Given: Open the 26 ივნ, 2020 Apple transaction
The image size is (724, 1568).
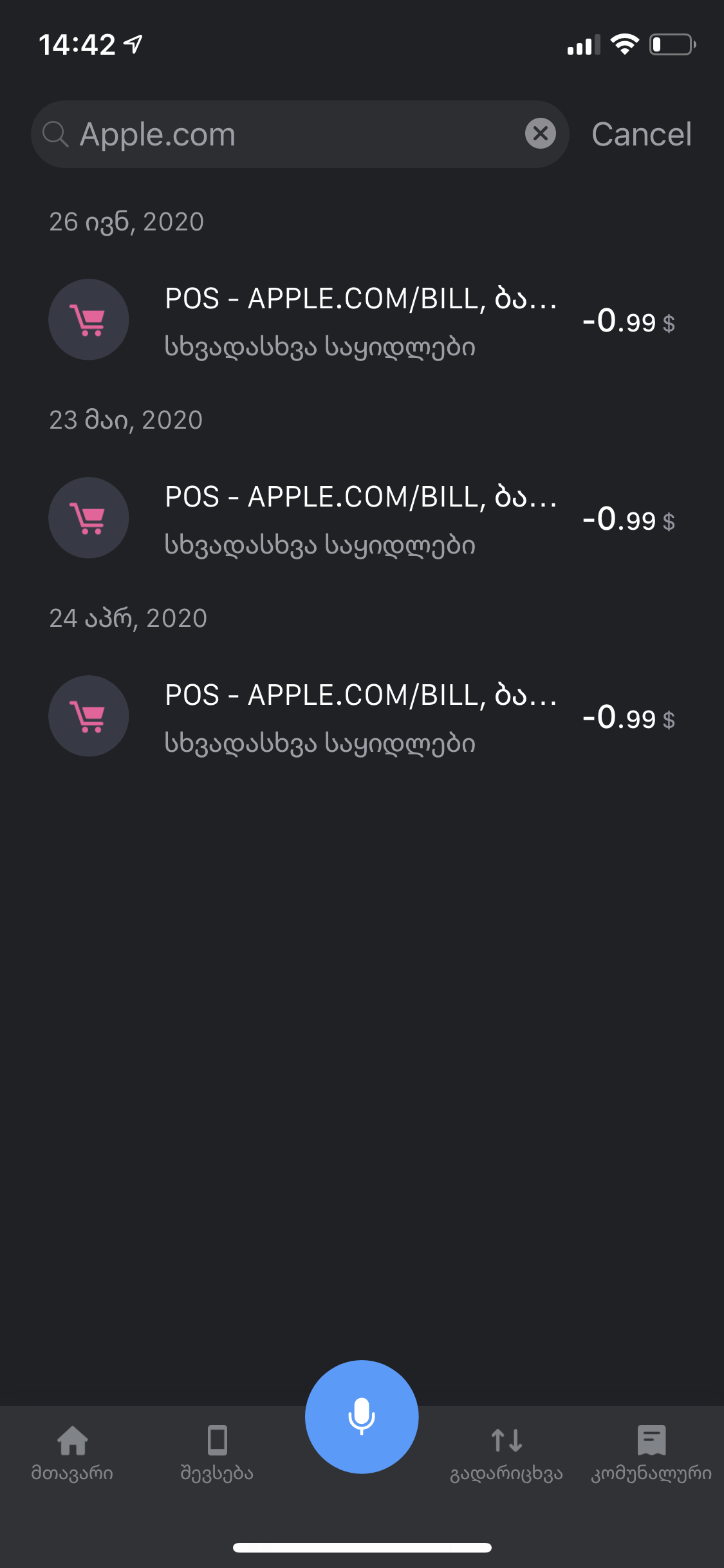Looking at the screenshot, I should pyautogui.click(x=362, y=320).
